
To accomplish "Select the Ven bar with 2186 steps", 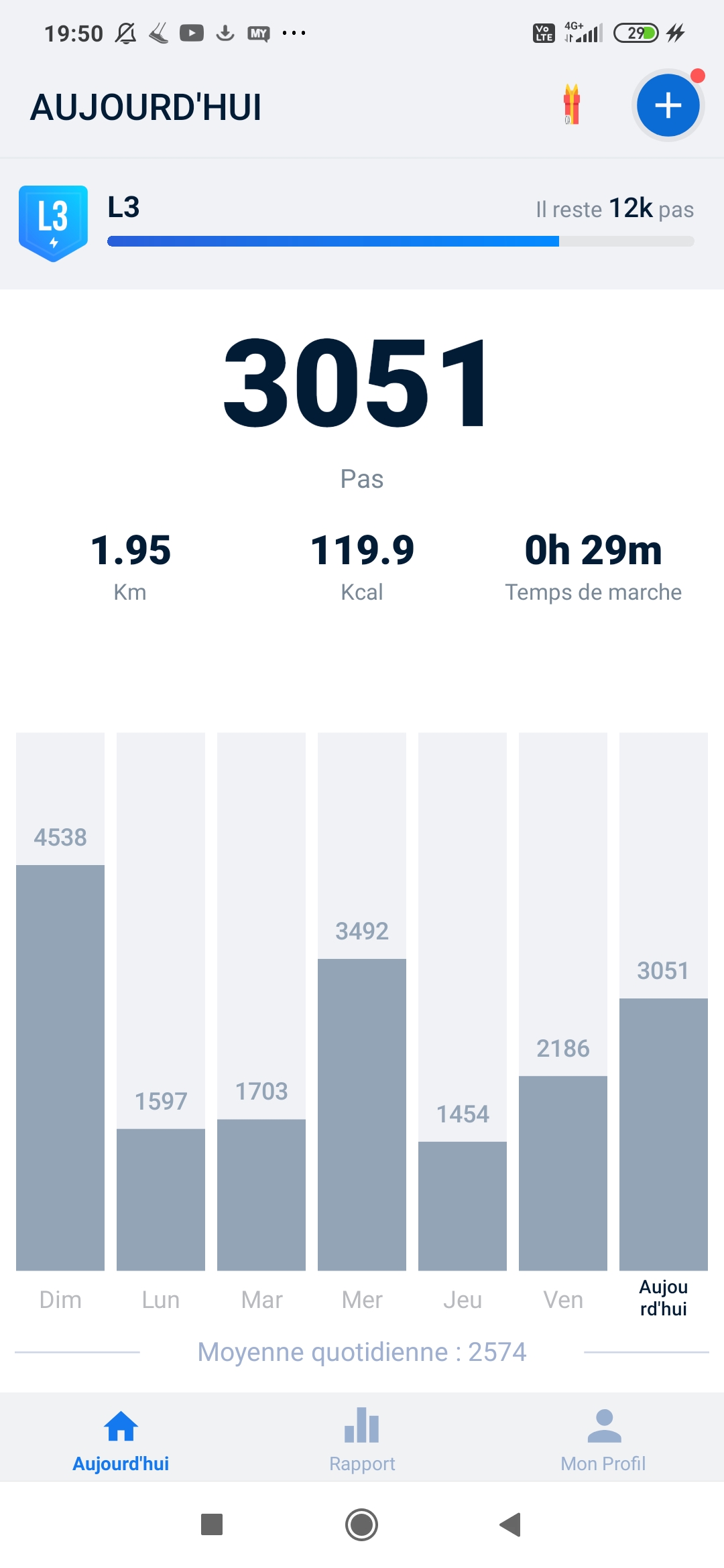I will point(563,1173).
